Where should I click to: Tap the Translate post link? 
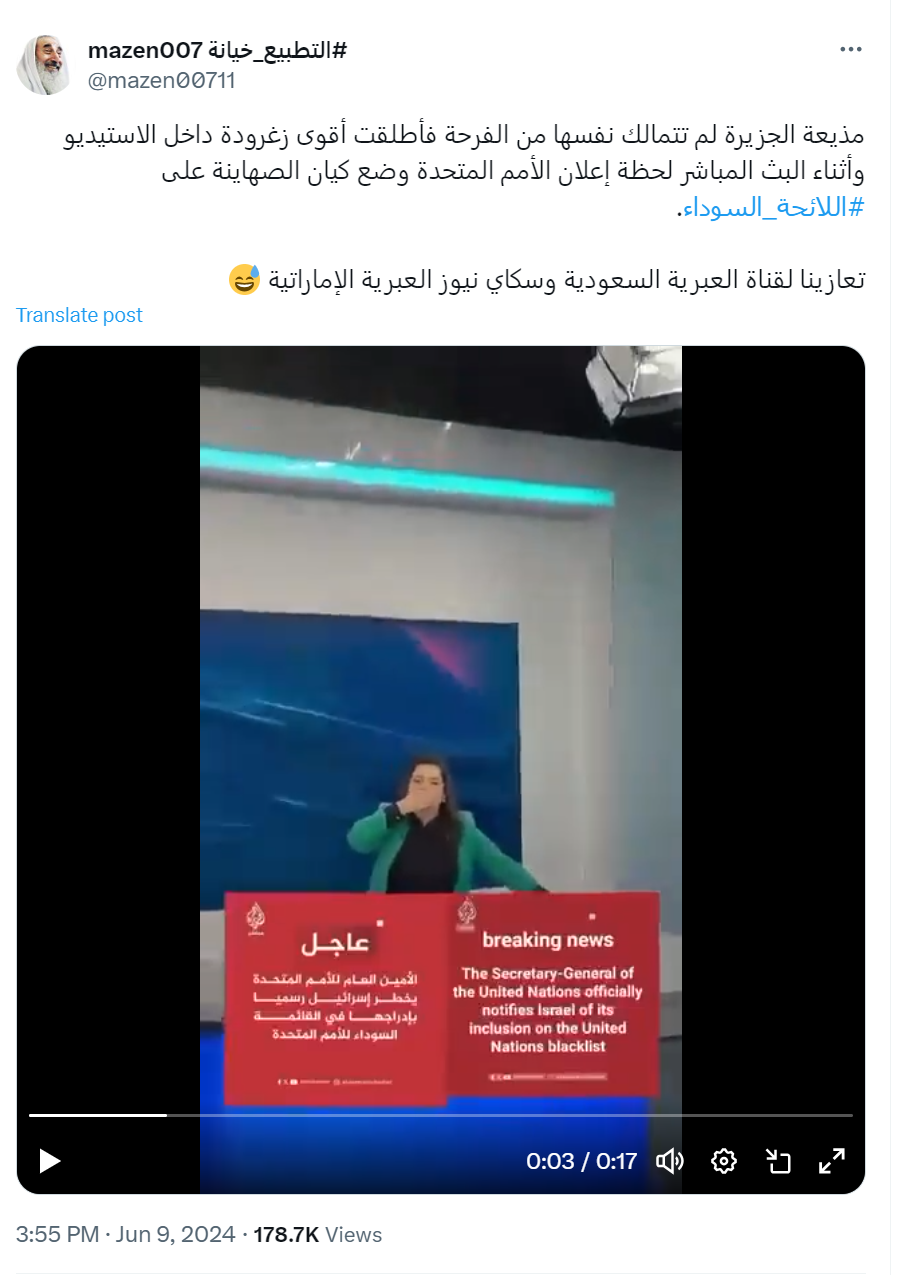click(79, 315)
